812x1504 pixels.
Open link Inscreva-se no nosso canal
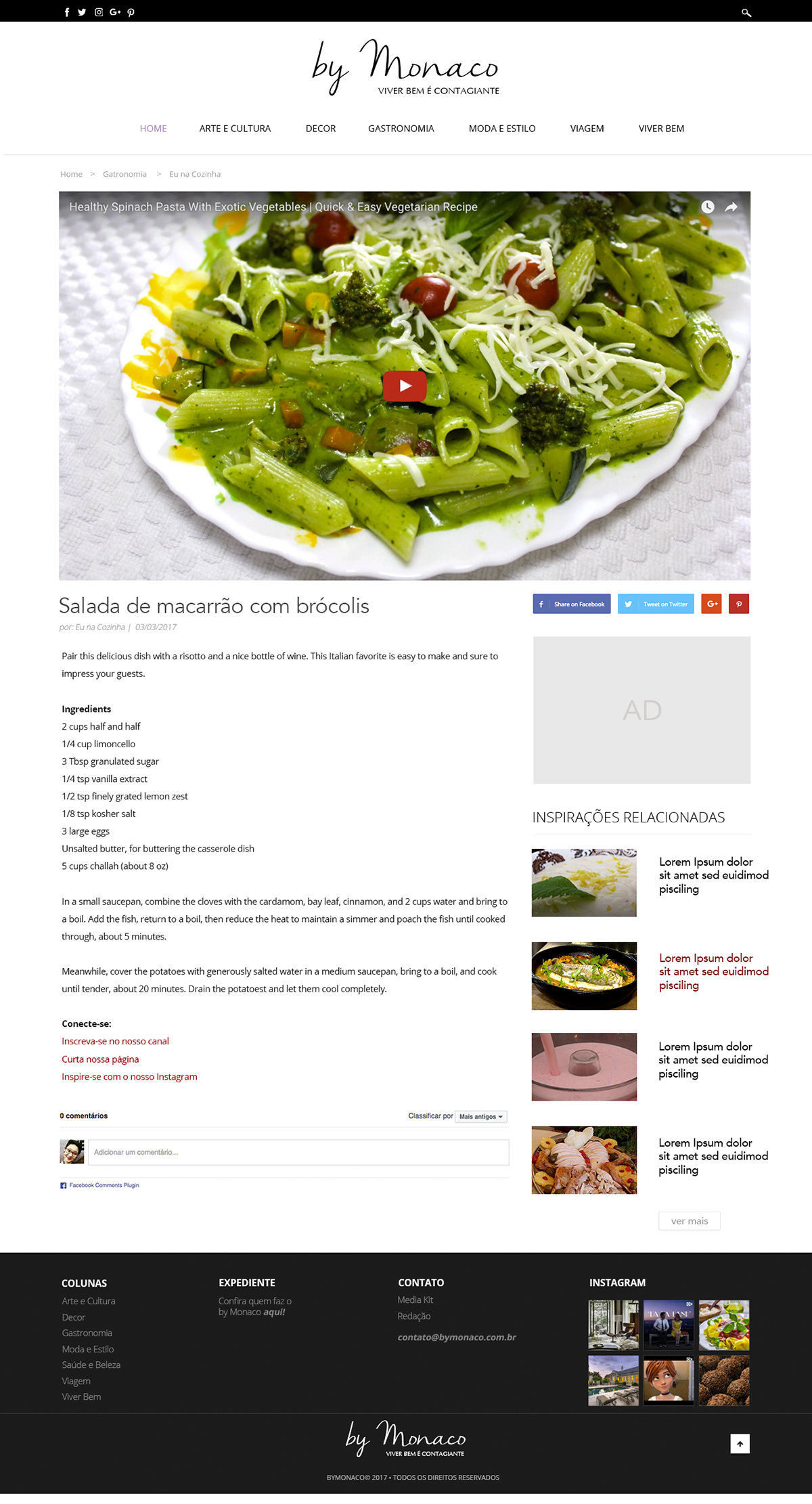(x=115, y=1041)
